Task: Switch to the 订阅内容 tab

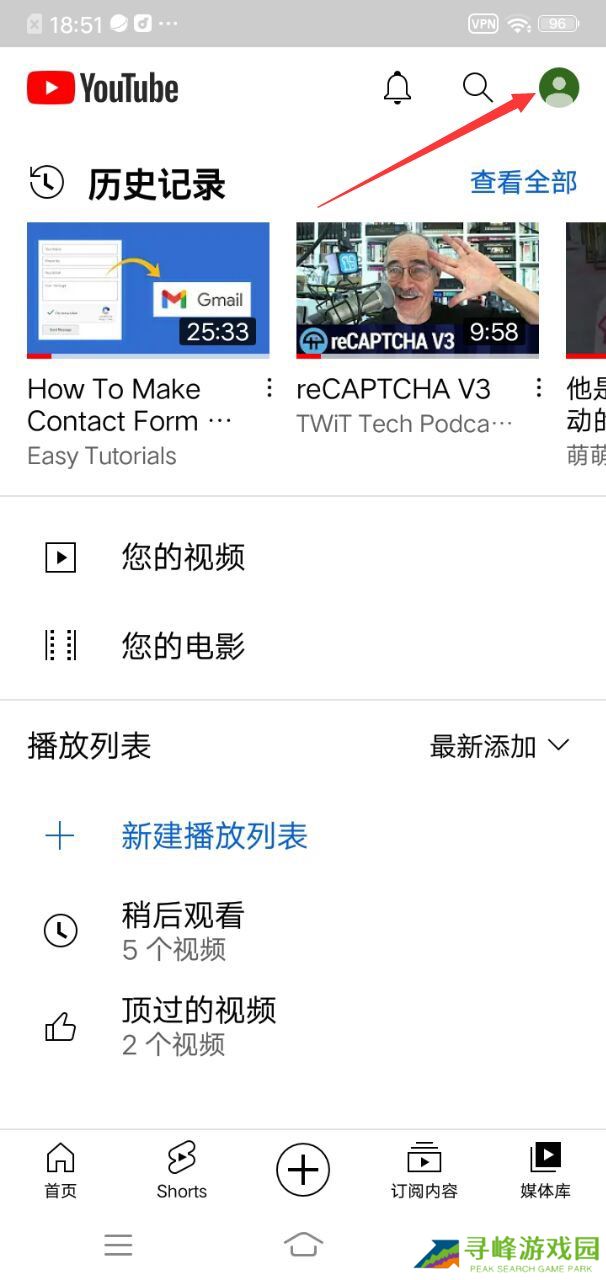Action: [424, 1171]
